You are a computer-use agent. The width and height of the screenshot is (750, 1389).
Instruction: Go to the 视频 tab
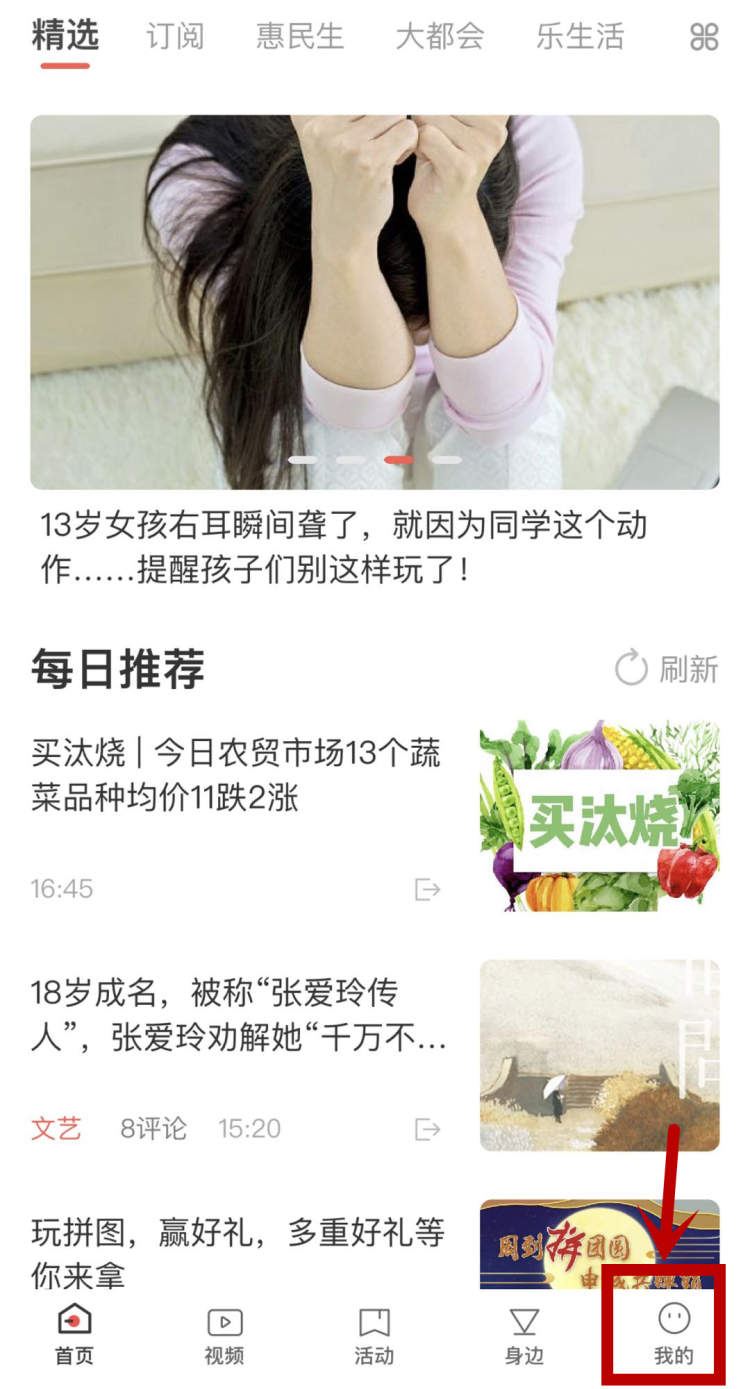[224, 1336]
